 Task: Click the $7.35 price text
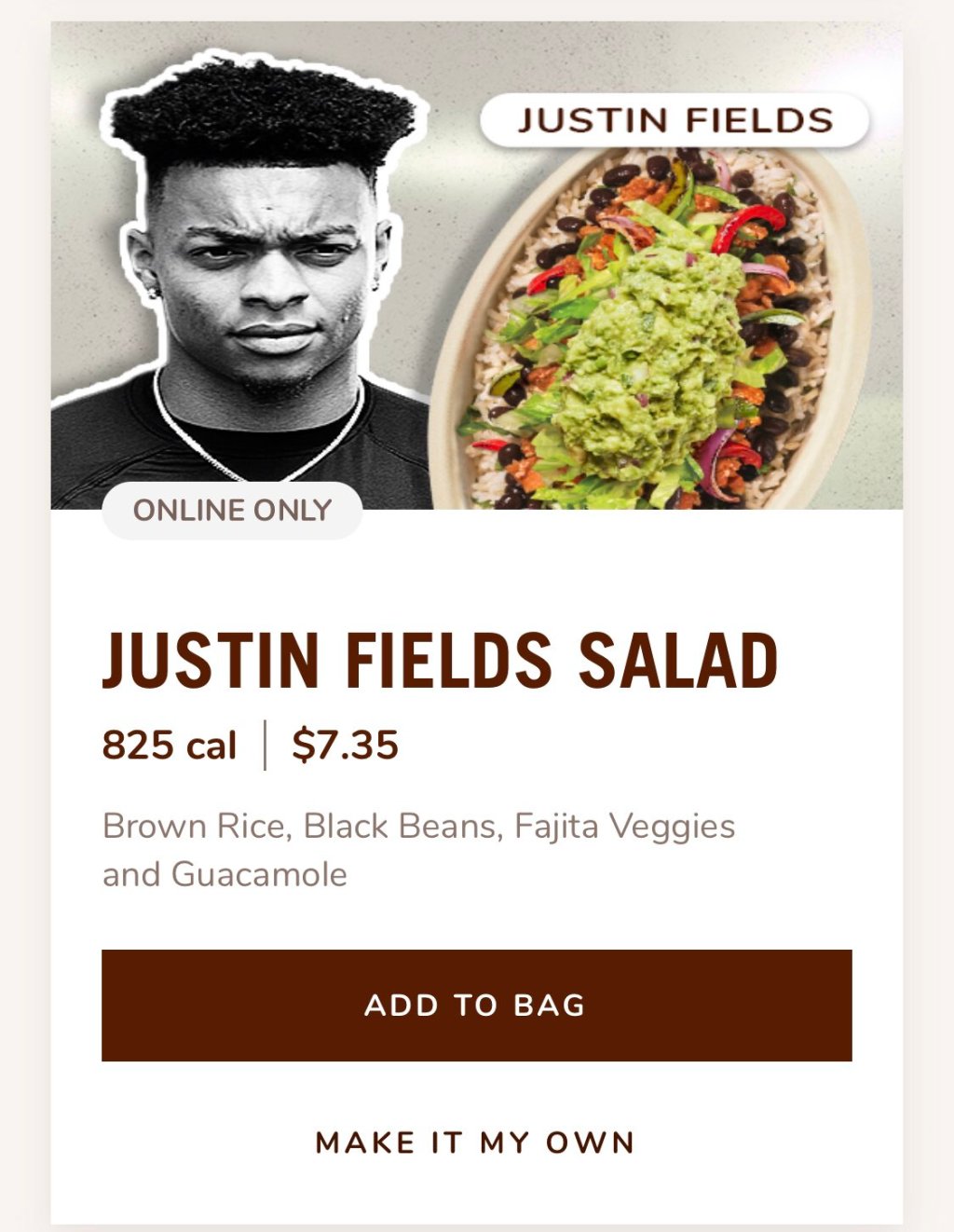click(x=344, y=744)
